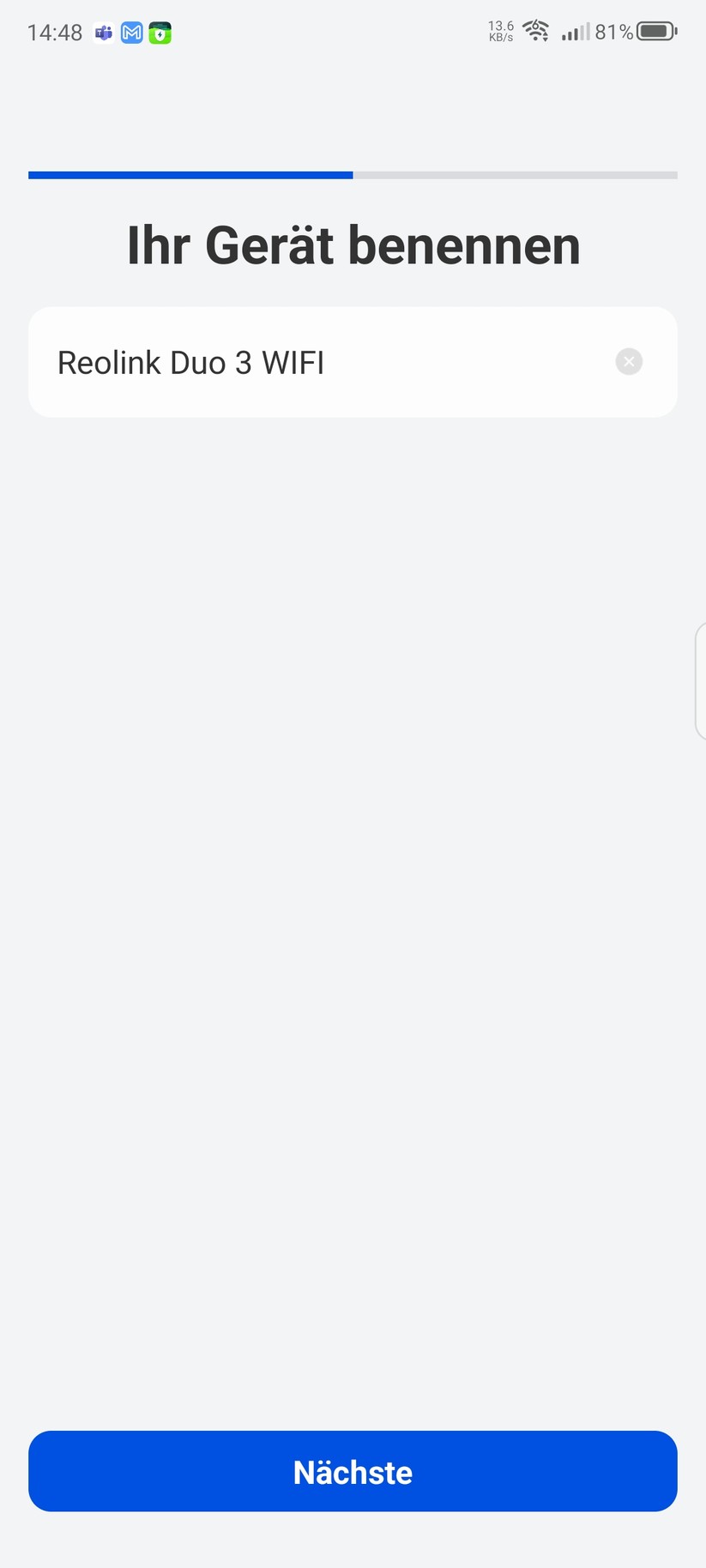Tap the green security app icon in status bar

pos(160,32)
